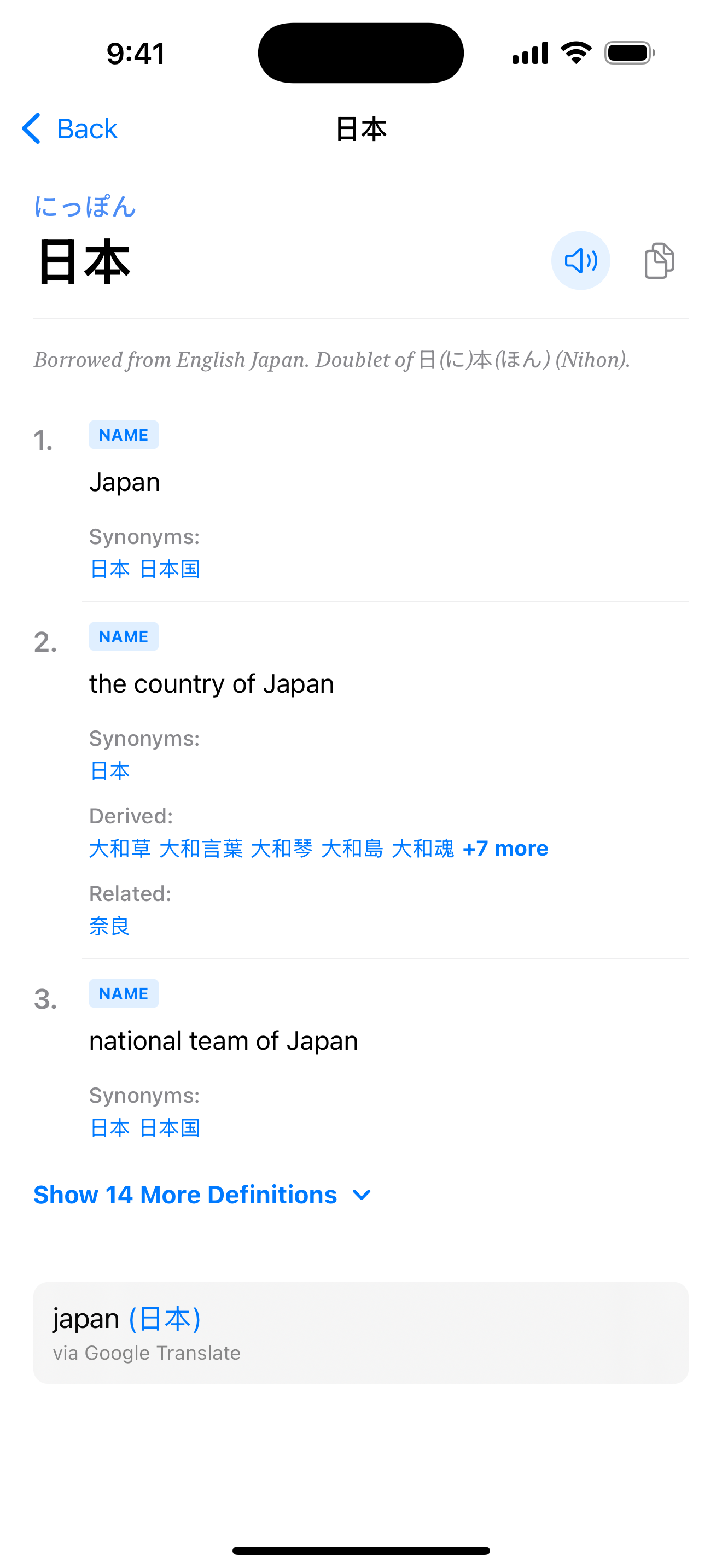Open derived word 大和言葉
The width and height of the screenshot is (722, 1568).
pos(201,849)
